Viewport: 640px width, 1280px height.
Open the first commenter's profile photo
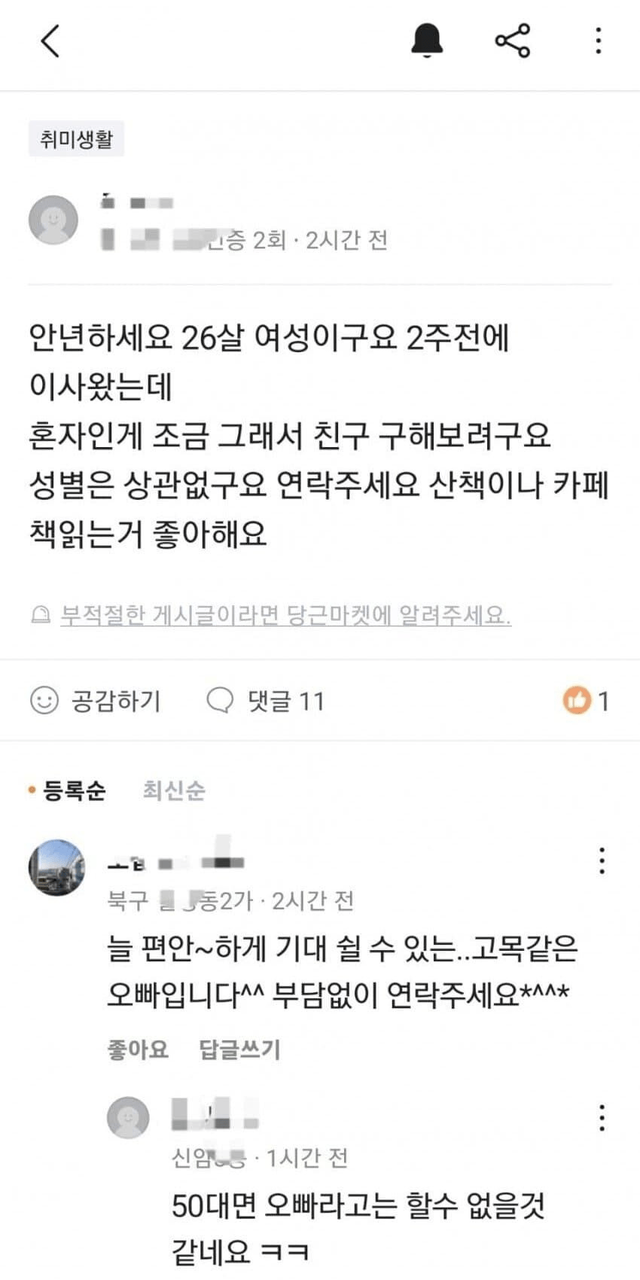(56, 868)
